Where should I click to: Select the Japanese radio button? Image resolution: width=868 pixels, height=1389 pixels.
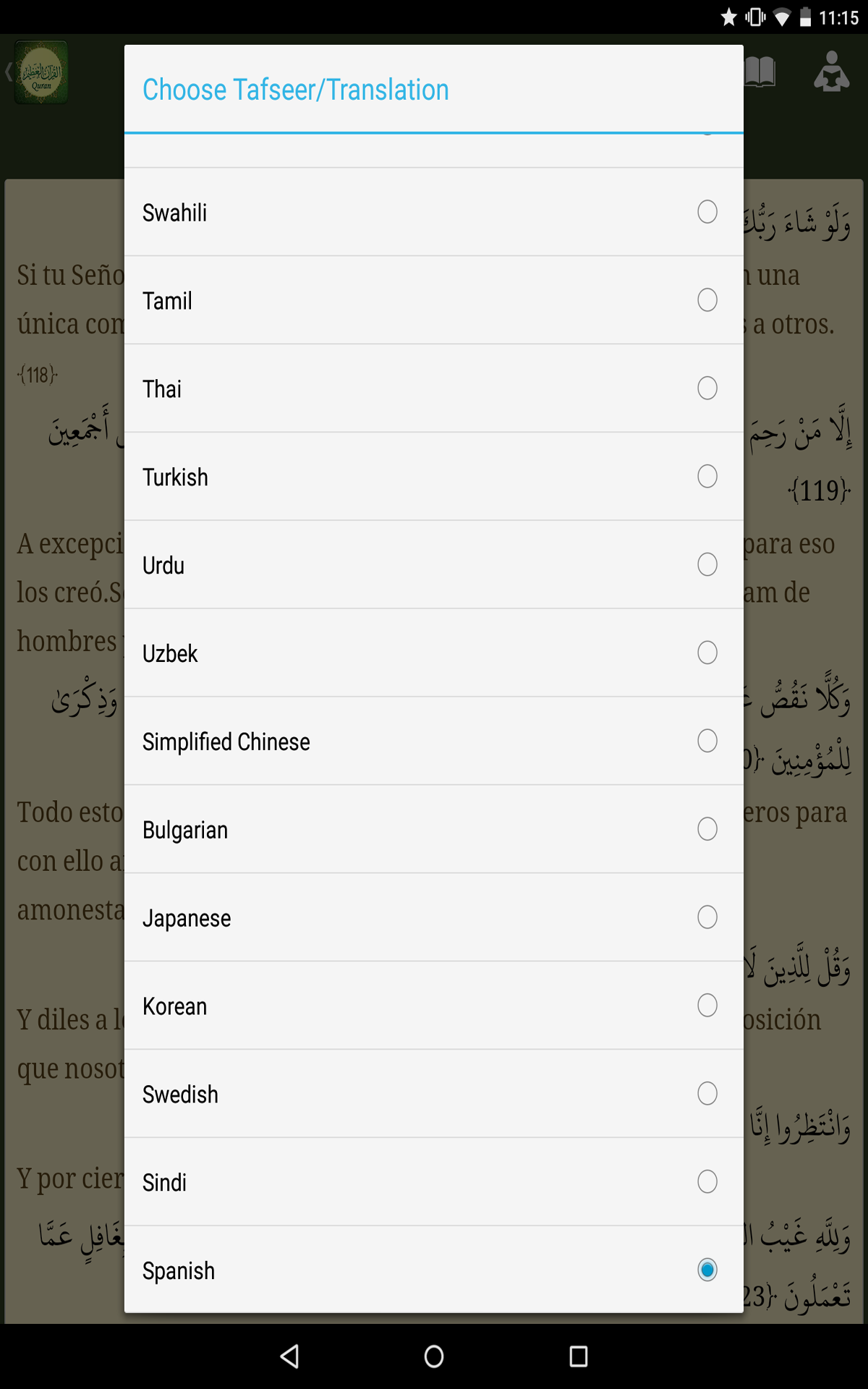(707, 918)
